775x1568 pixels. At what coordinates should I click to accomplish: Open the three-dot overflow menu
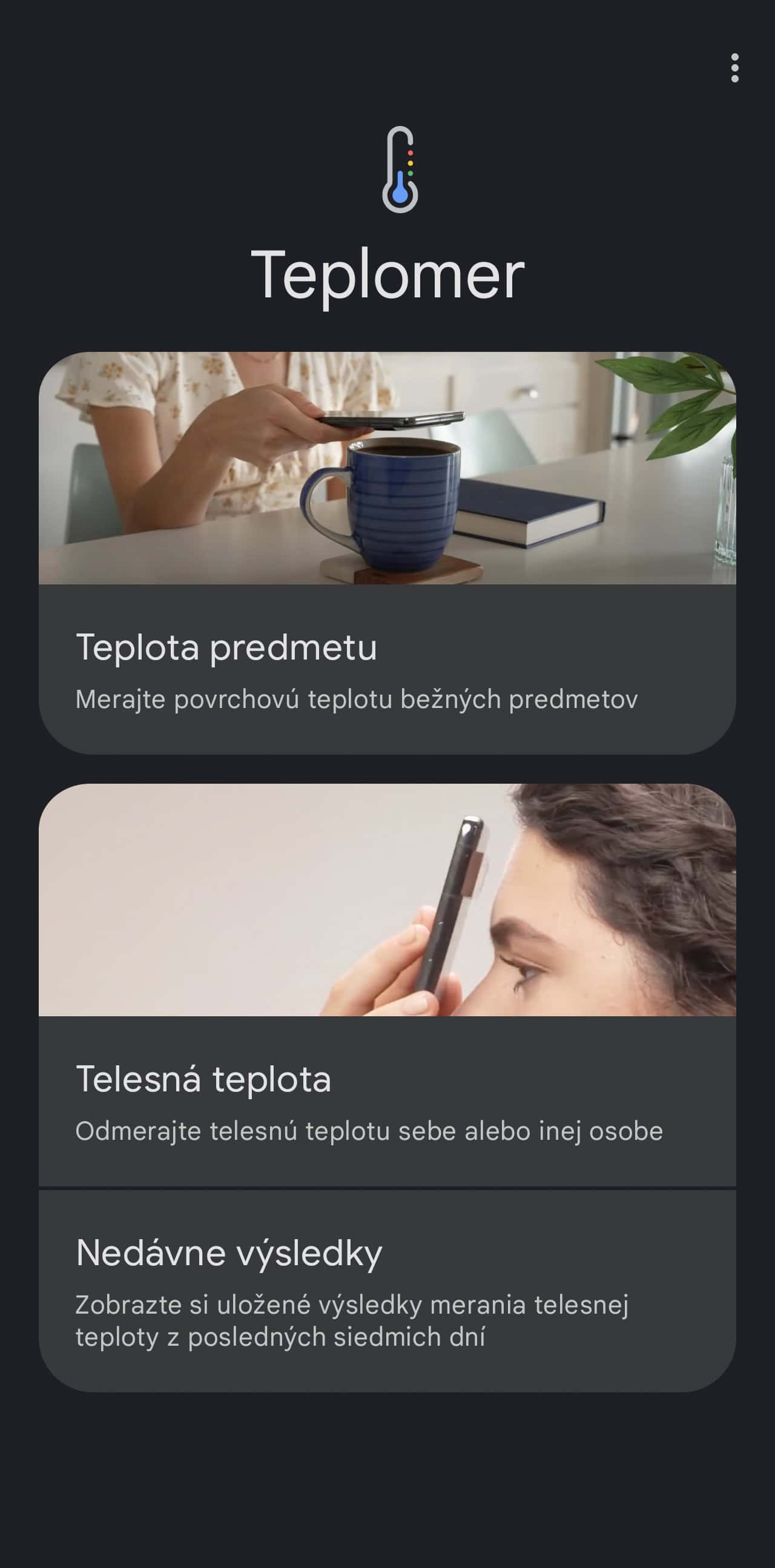tap(734, 68)
